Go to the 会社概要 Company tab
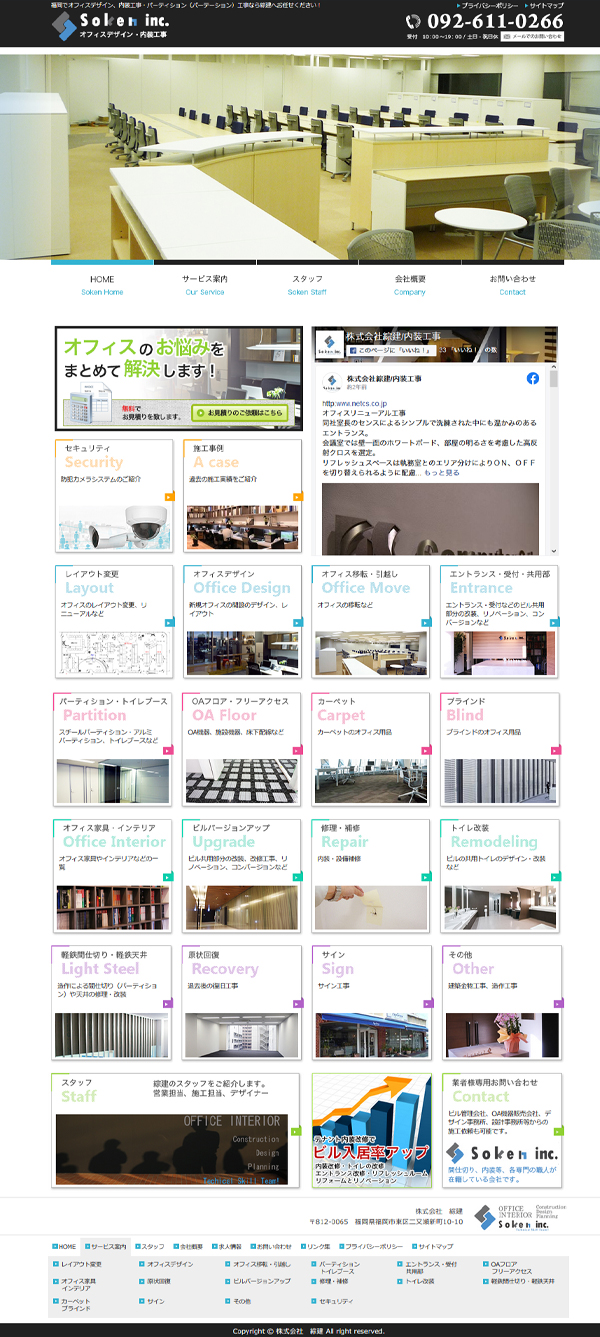Image resolution: width=600 pixels, height=1337 pixels. pyautogui.click(x=409, y=284)
